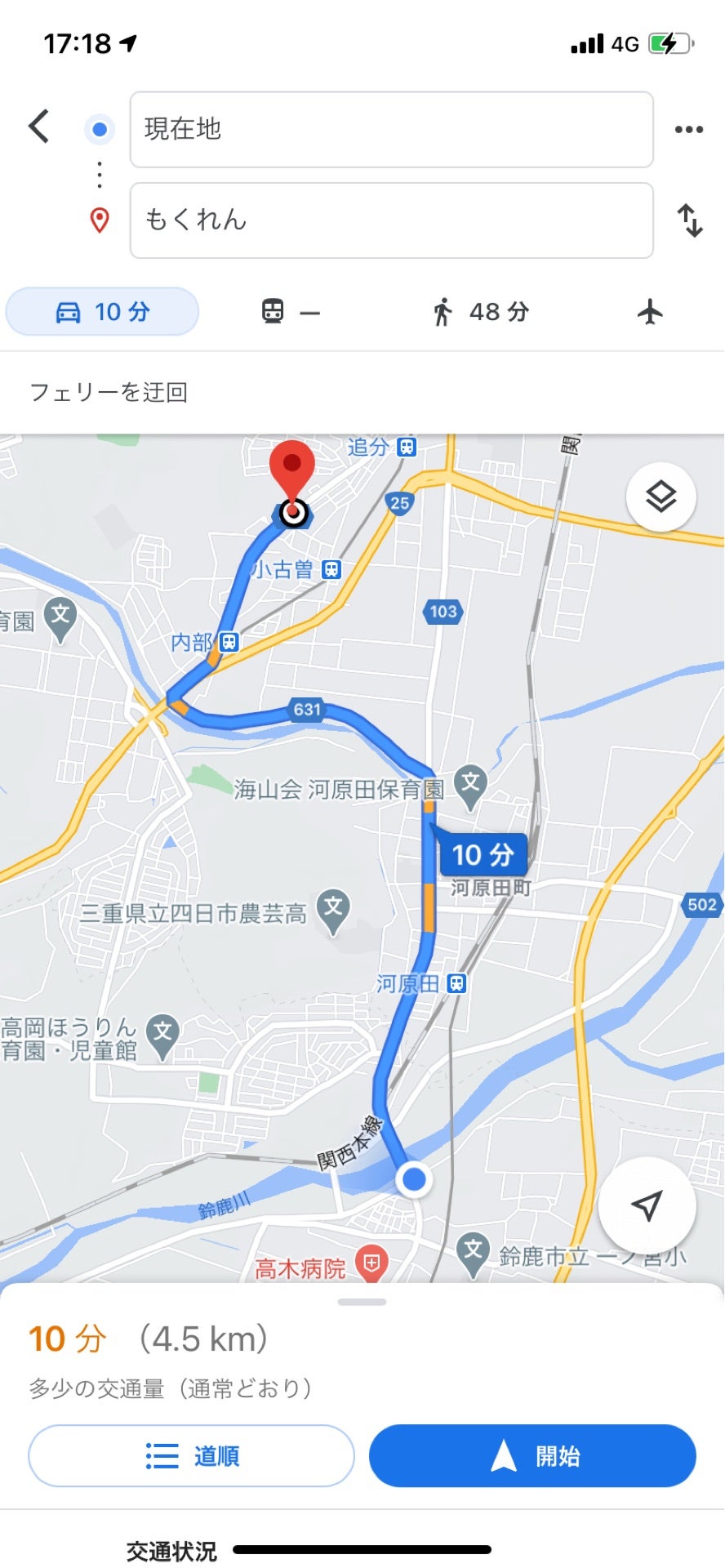Viewport: 725px width, 1568px height.
Task: Open the three-dot options menu
Action: pyautogui.click(x=688, y=129)
